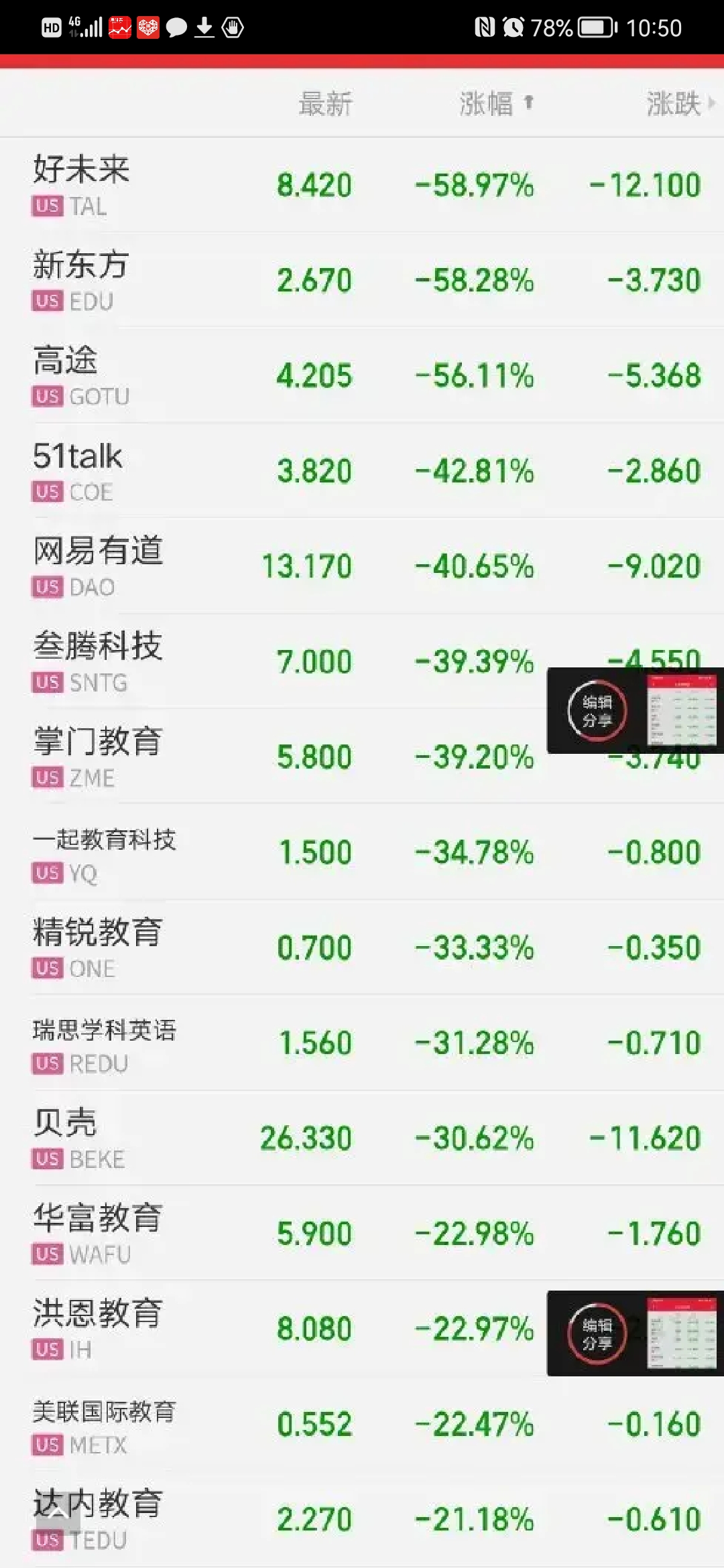Select 网易有道 DAO row

click(x=362, y=566)
